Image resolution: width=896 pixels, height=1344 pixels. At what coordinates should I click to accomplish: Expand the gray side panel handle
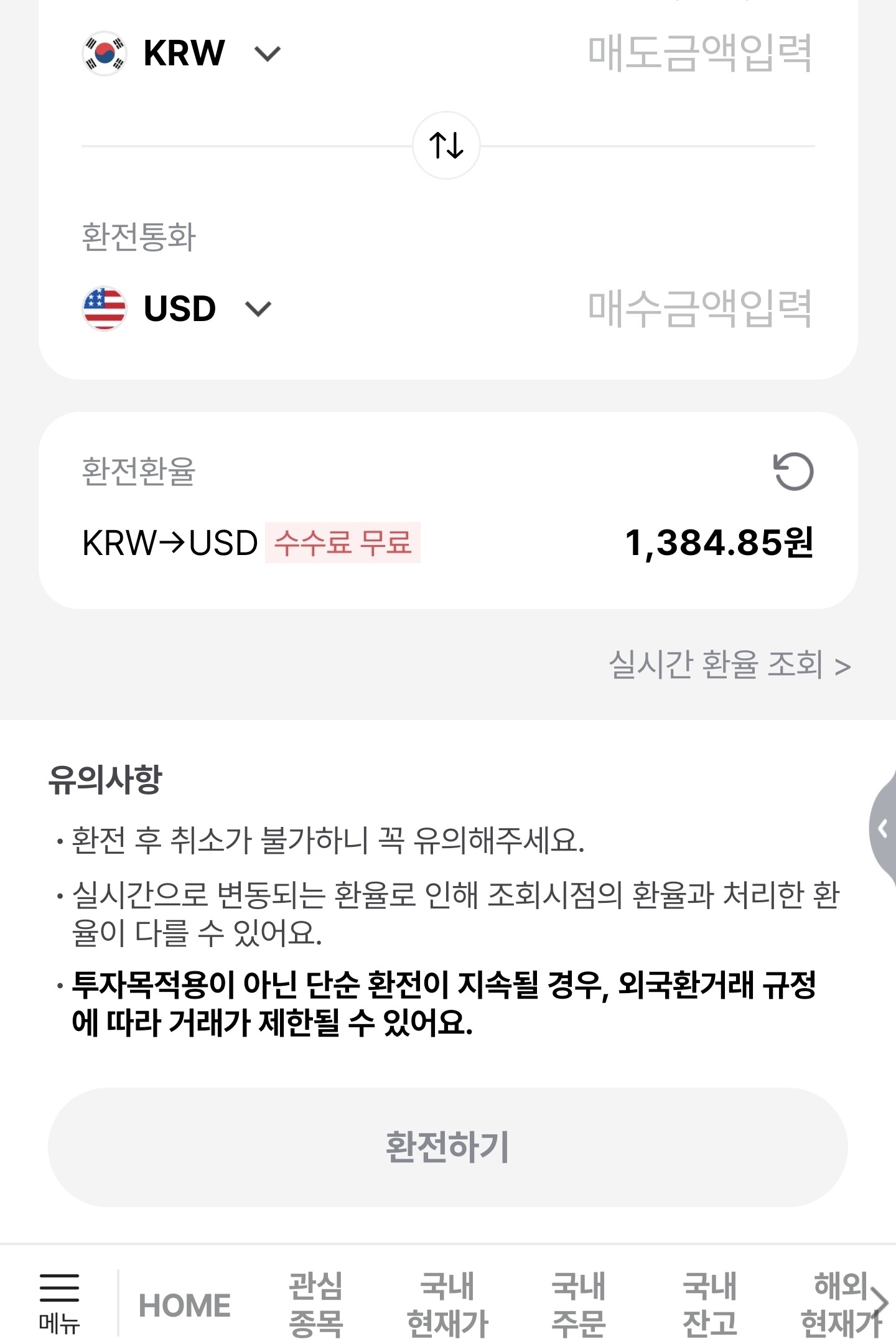click(883, 828)
